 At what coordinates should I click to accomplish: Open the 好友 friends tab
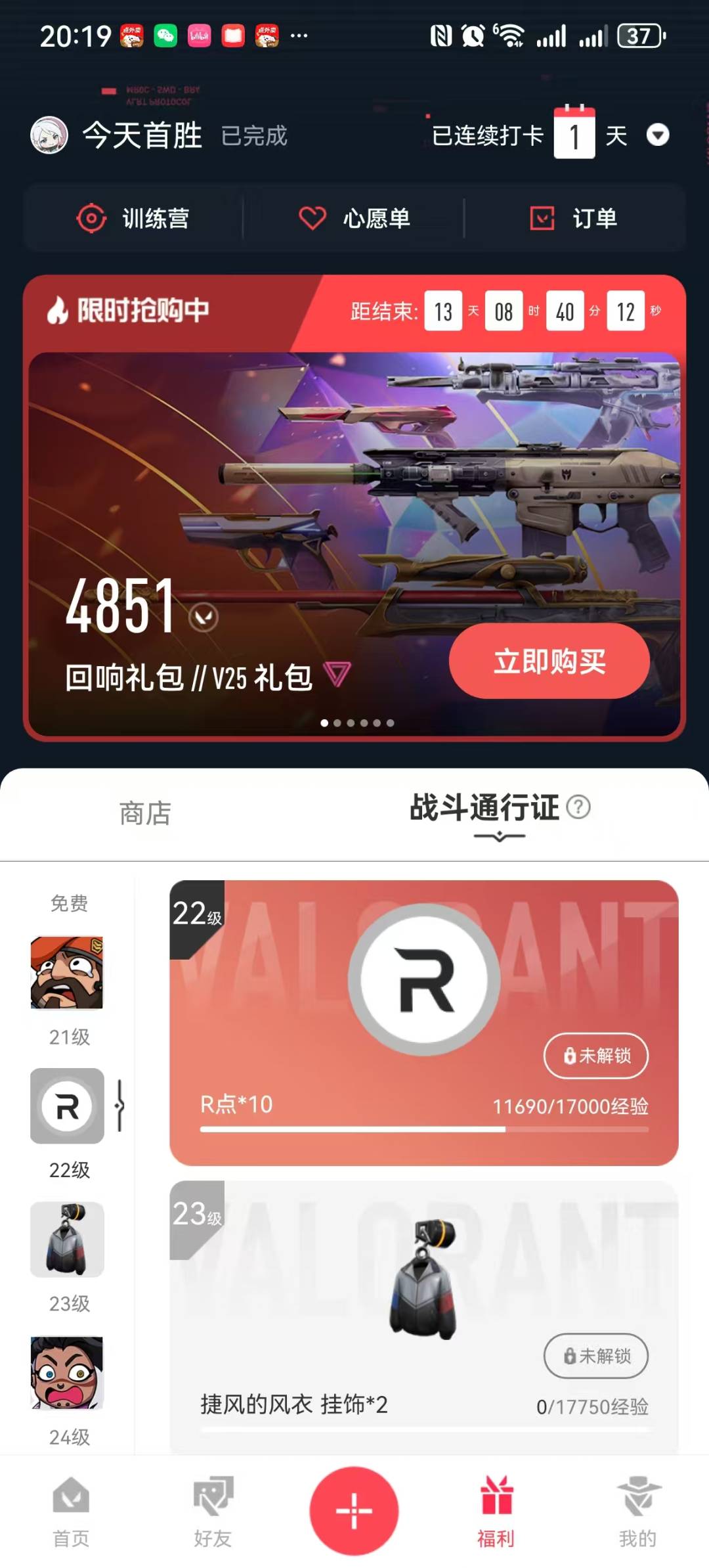(213, 1512)
